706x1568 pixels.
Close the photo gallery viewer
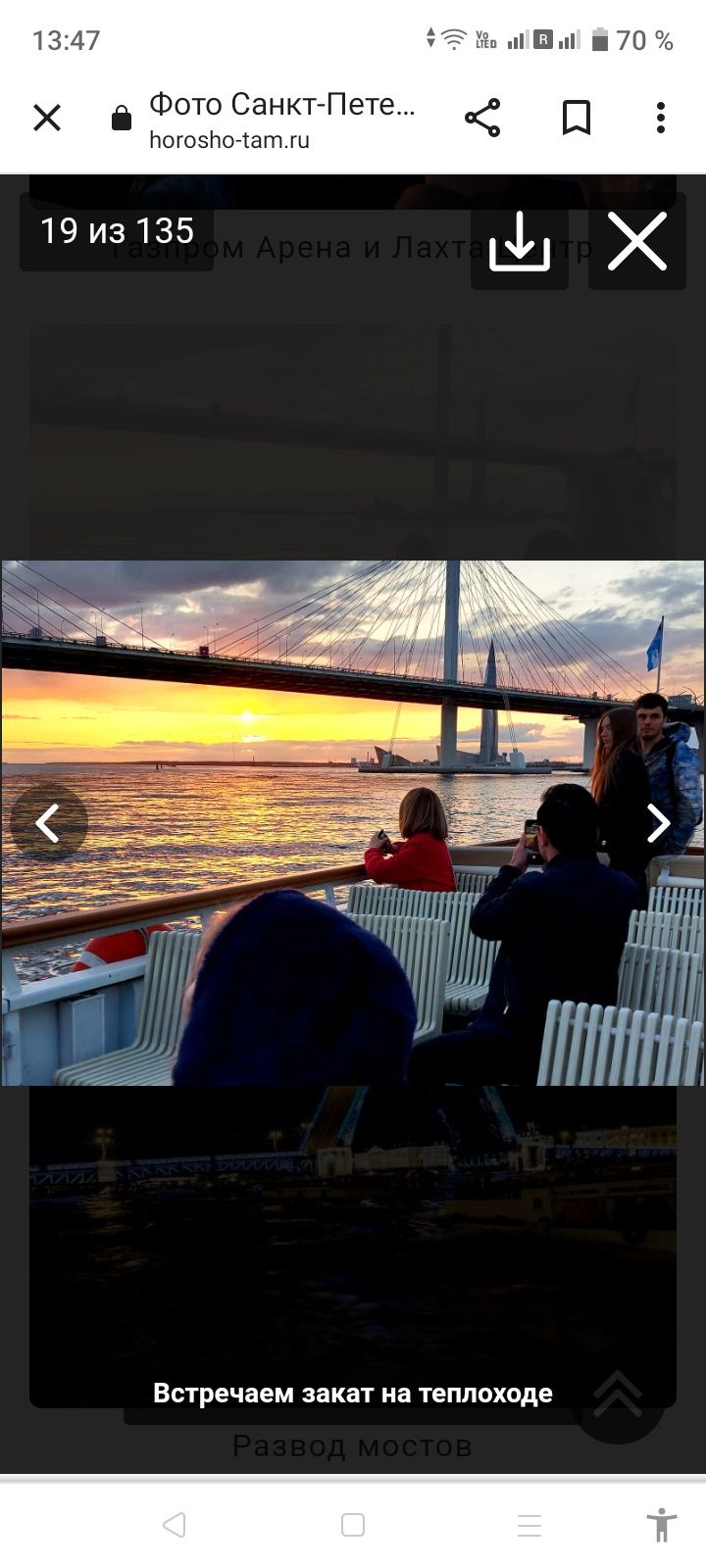pos(636,241)
